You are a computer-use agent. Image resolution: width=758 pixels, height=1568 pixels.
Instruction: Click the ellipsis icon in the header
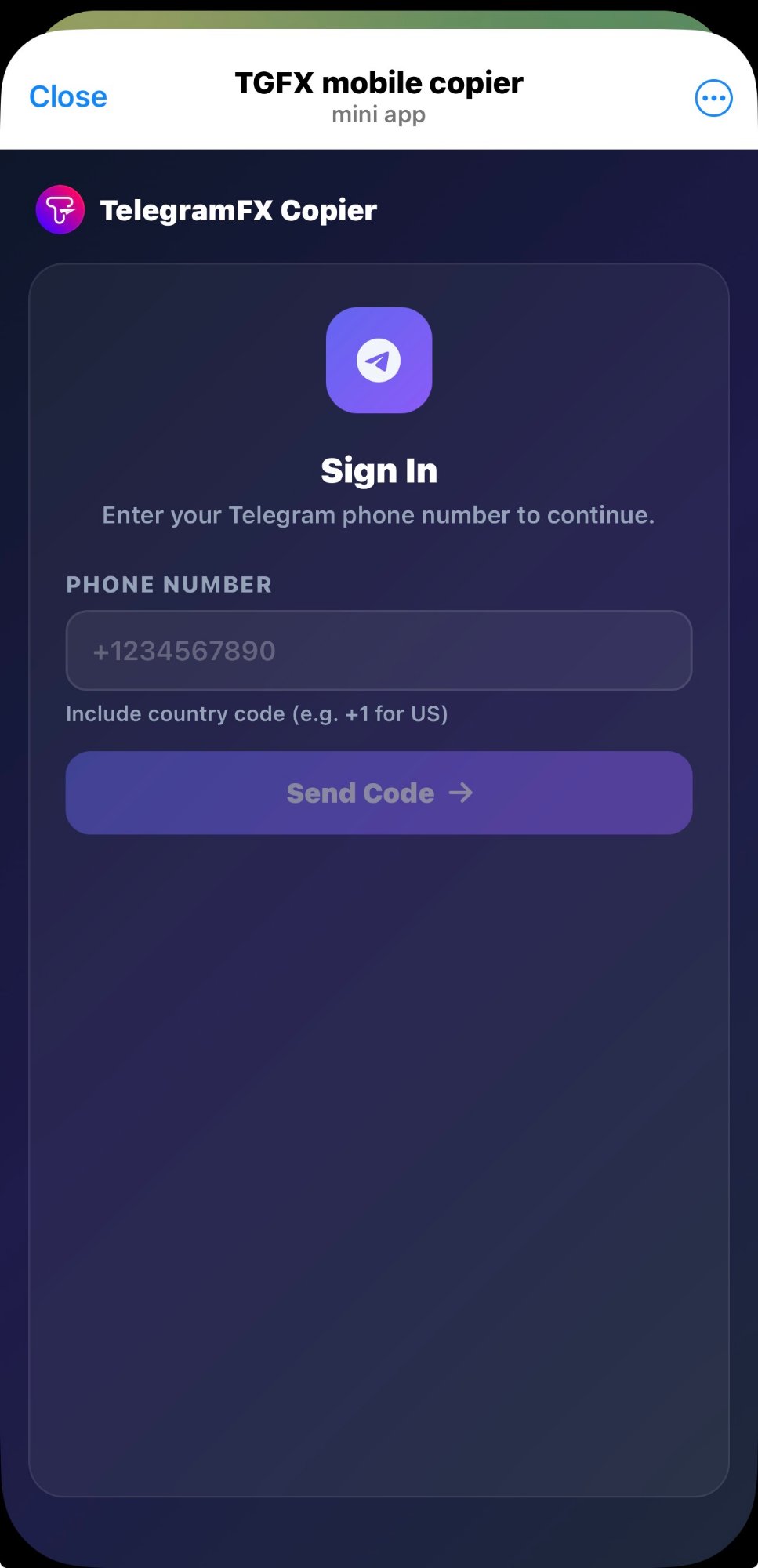[x=713, y=96]
